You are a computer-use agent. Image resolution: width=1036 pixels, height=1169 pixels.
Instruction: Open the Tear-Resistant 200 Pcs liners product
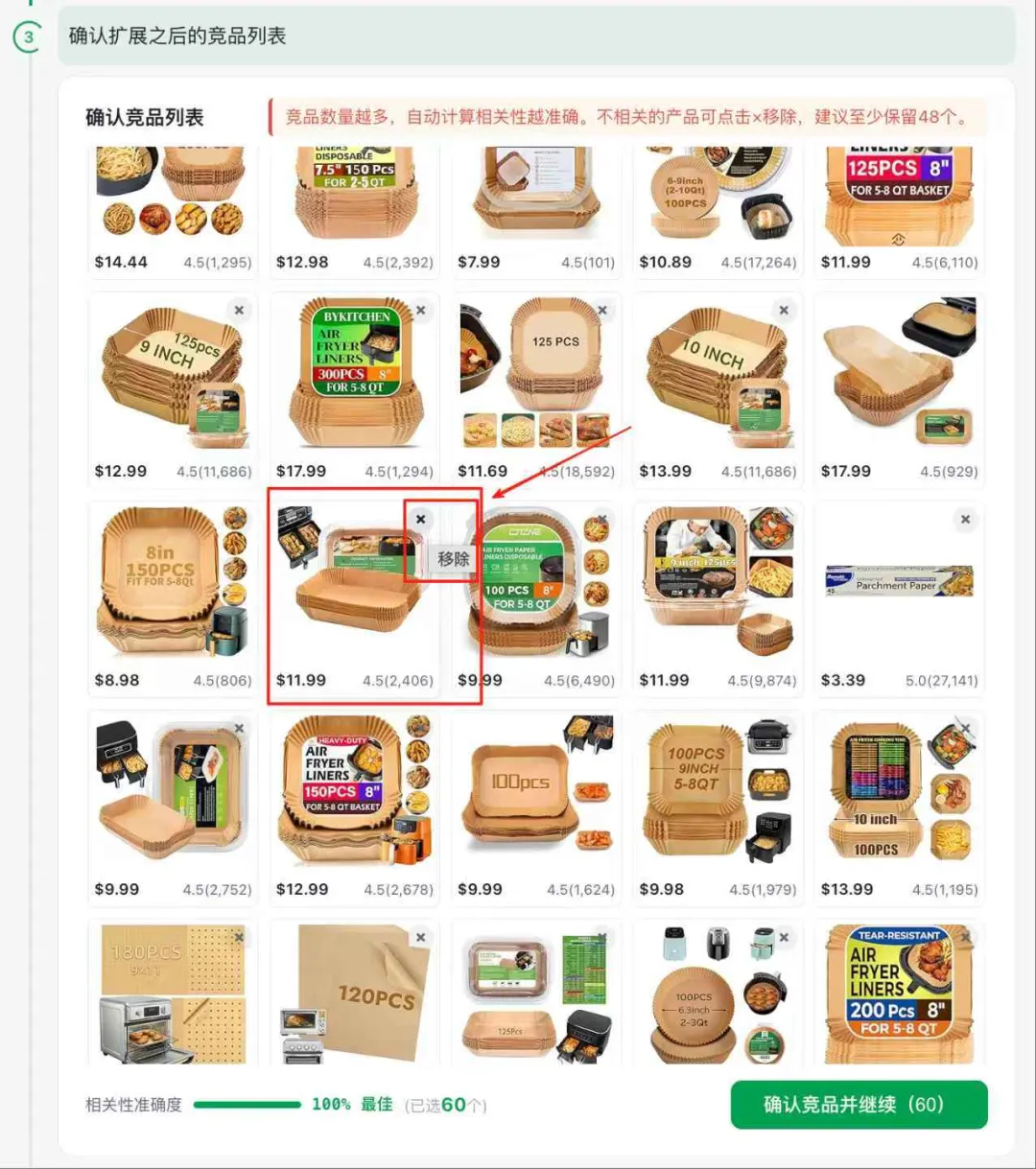(x=898, y=993)
